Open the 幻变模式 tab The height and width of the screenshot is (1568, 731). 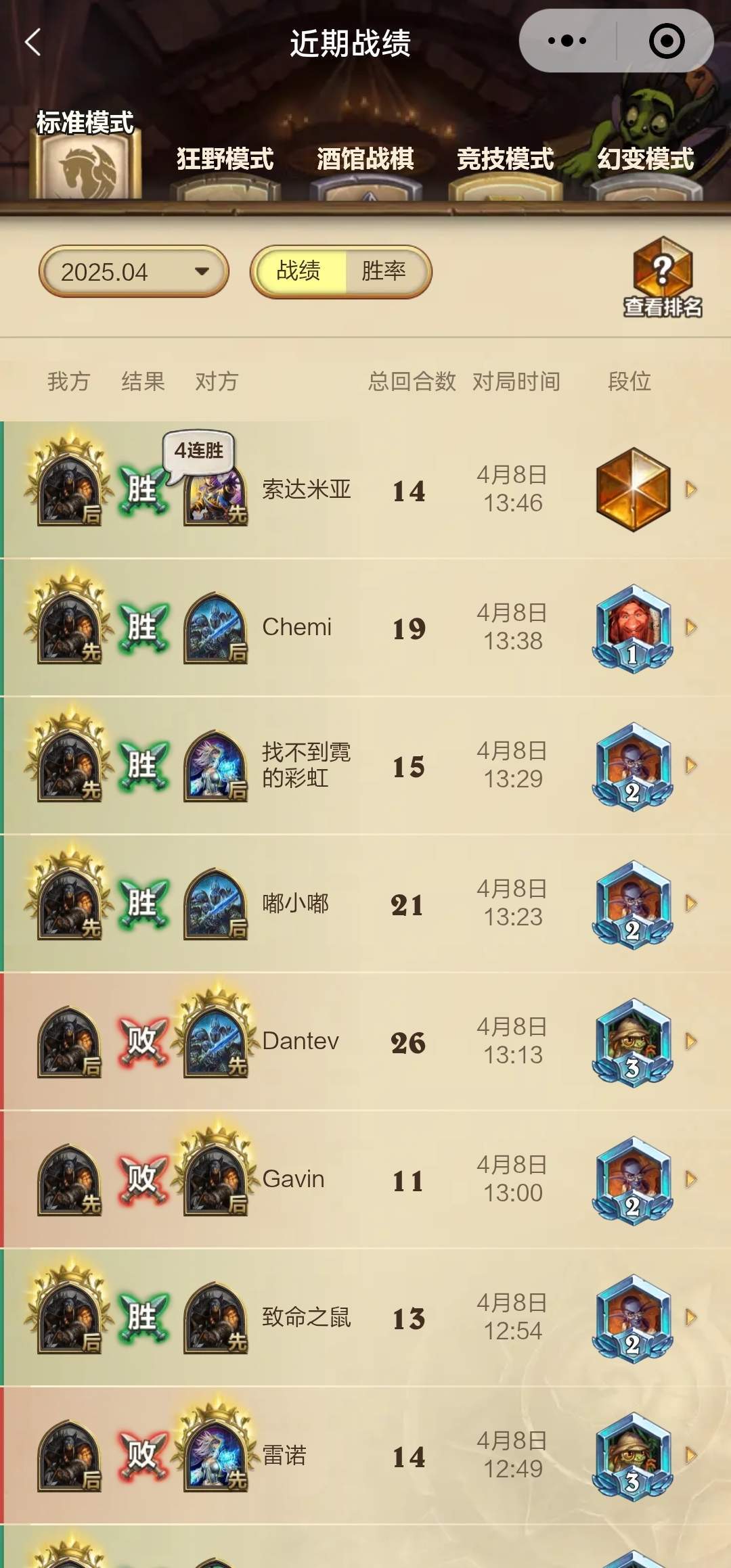645,160
